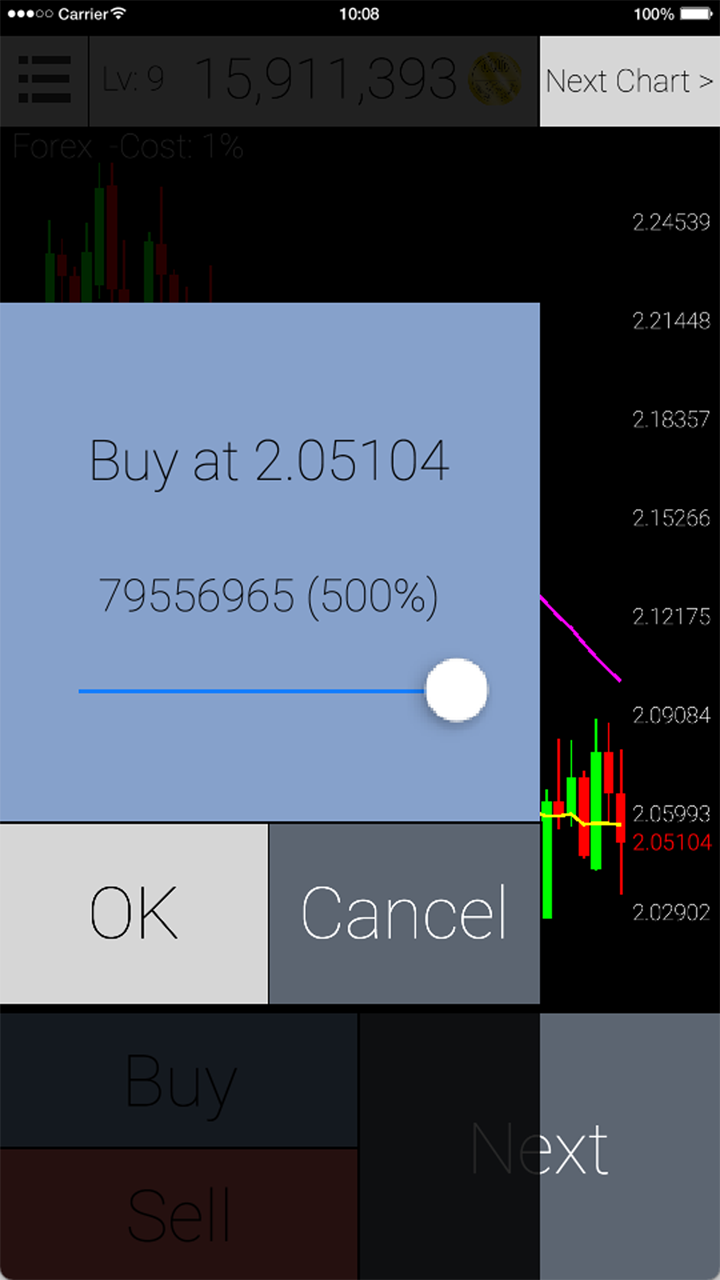This screenshot has width=720, height=1280.
Task: Tap the Sell button
Action: pyautogui.click(x=180, y=1215)
